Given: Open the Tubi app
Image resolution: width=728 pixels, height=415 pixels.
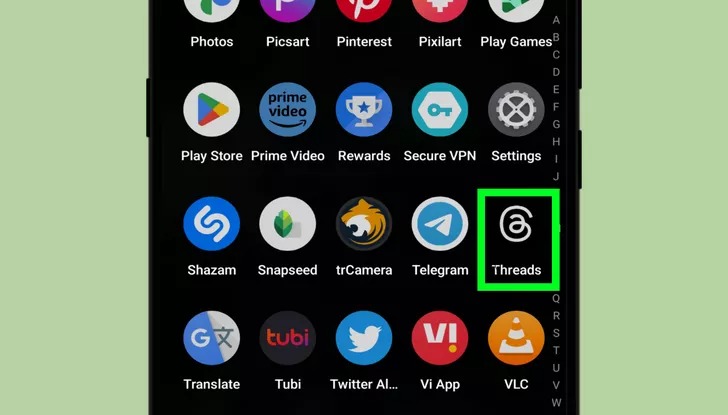Looking at the screenshot, I should pyautogui.click(x=288, y=339).
